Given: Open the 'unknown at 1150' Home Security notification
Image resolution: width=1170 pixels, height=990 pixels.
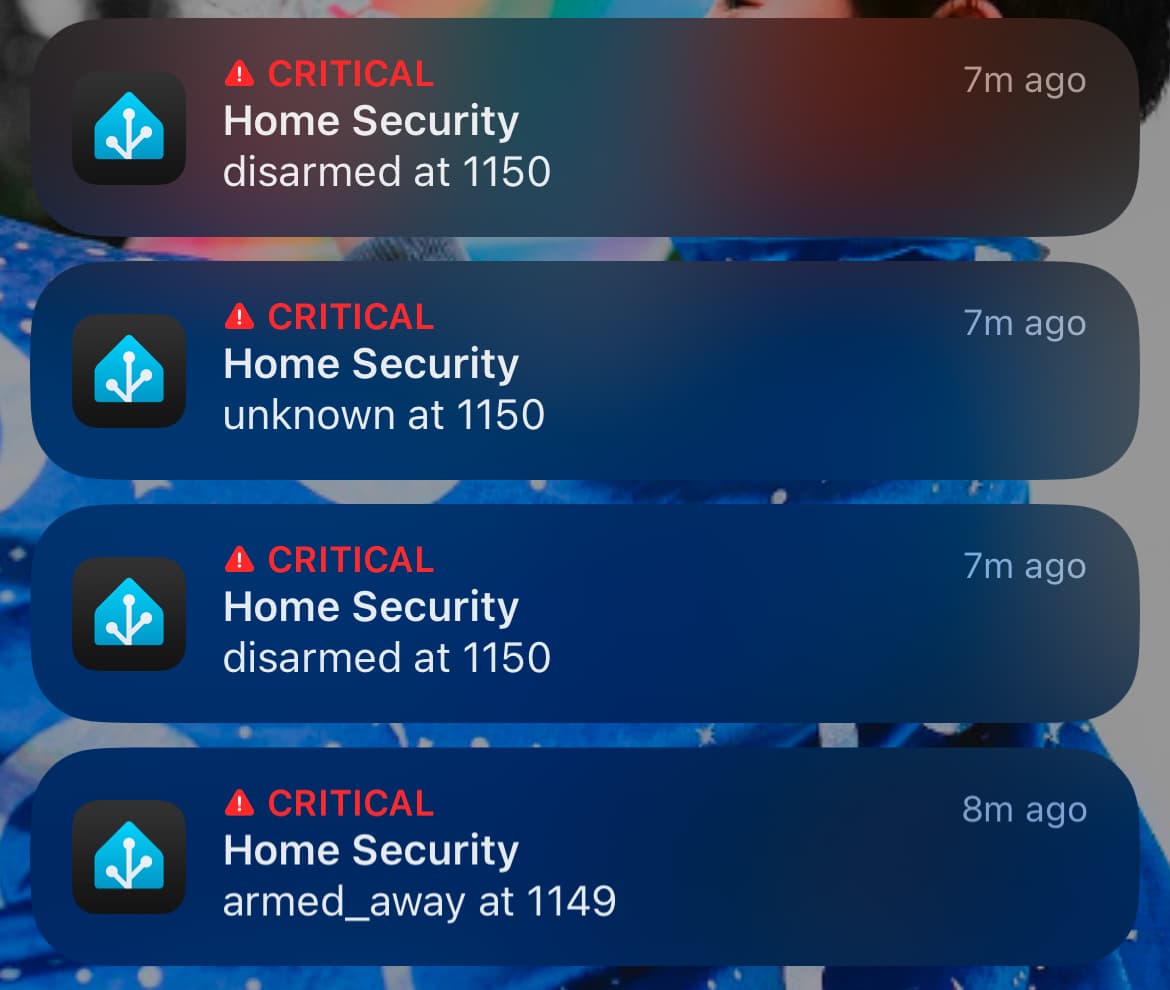Looking at the screenshot, I should (585, 370).
